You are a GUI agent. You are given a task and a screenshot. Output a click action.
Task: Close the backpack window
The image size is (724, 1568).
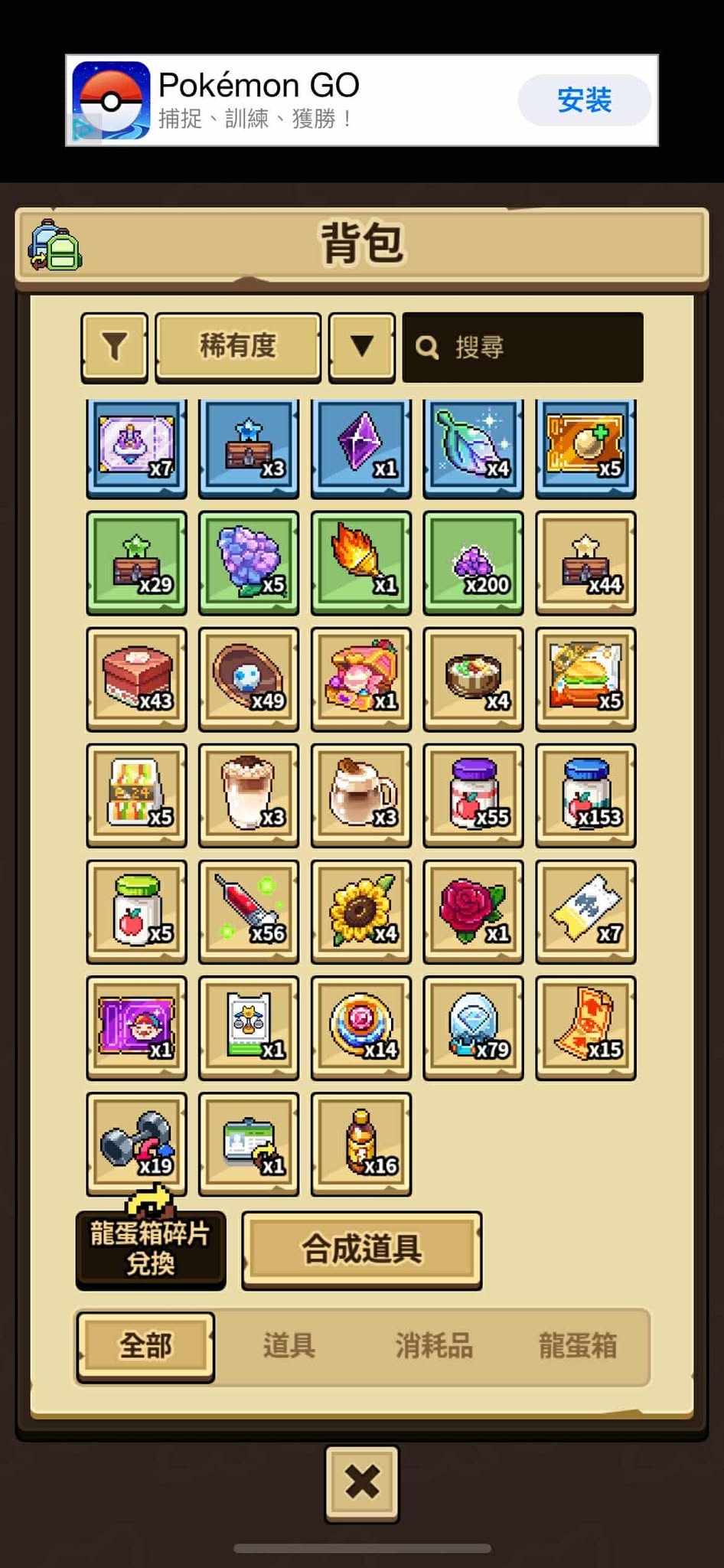point(362,1482)
